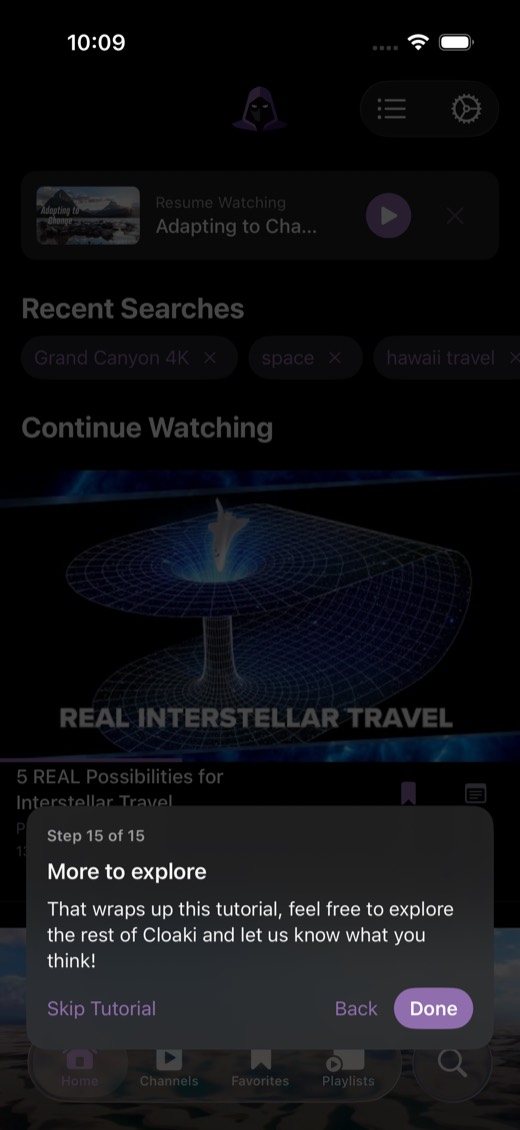Remove the space recent search
This screenshot has height=1130, width=520.
335,357
